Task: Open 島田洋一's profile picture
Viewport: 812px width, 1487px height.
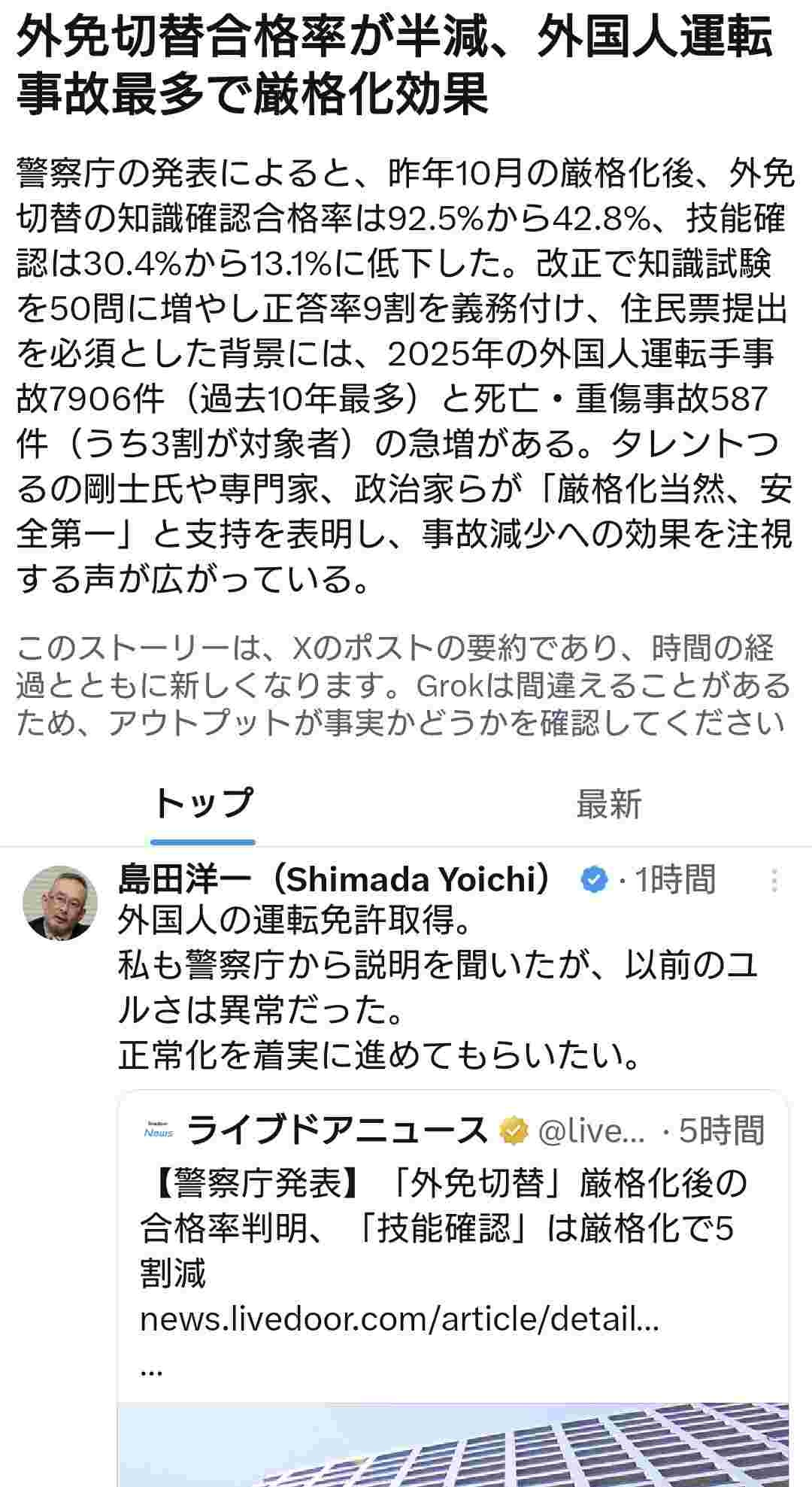Action: point(60,903)
